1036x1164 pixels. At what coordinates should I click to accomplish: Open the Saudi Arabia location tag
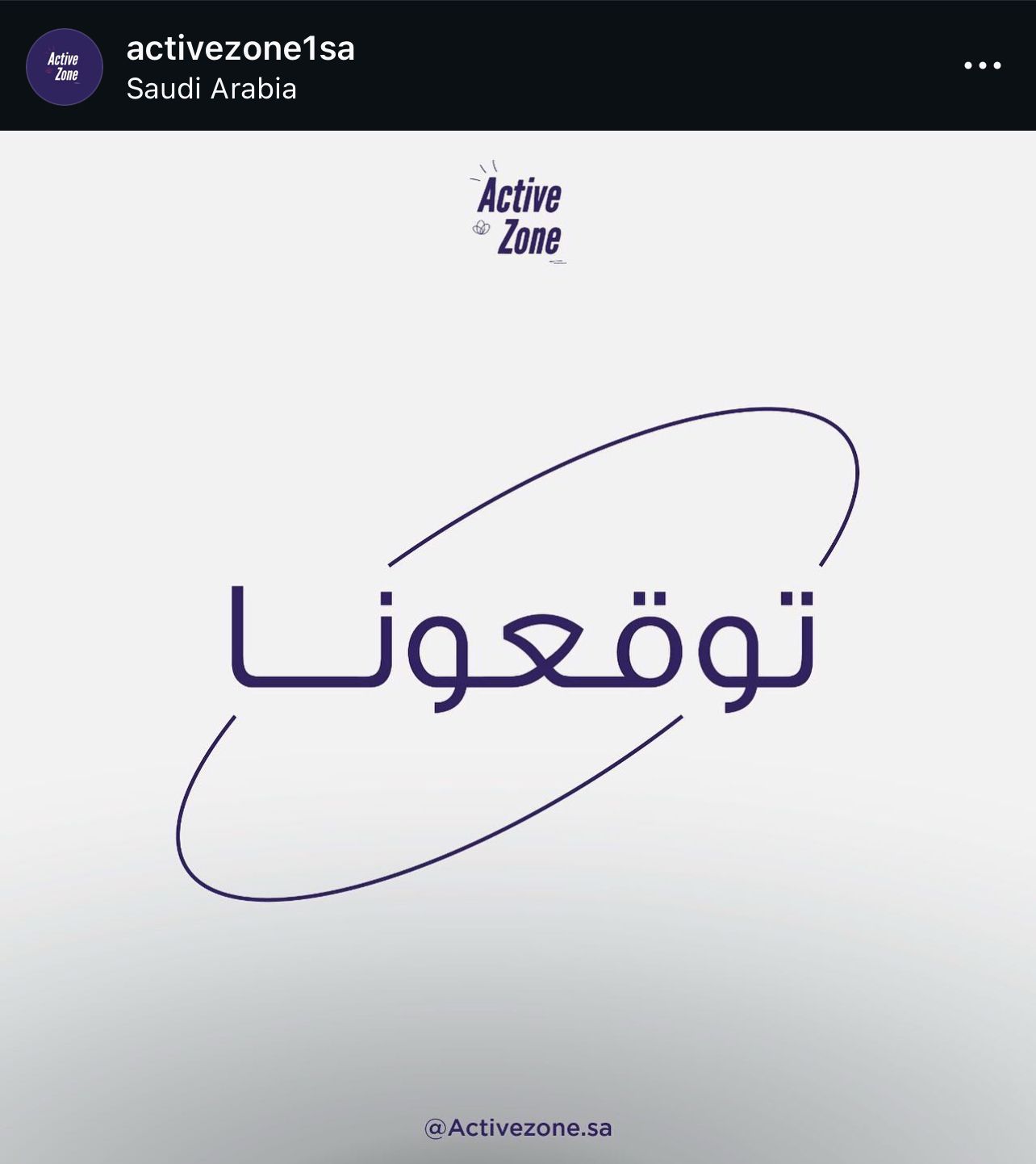click(x=211, y=88)
